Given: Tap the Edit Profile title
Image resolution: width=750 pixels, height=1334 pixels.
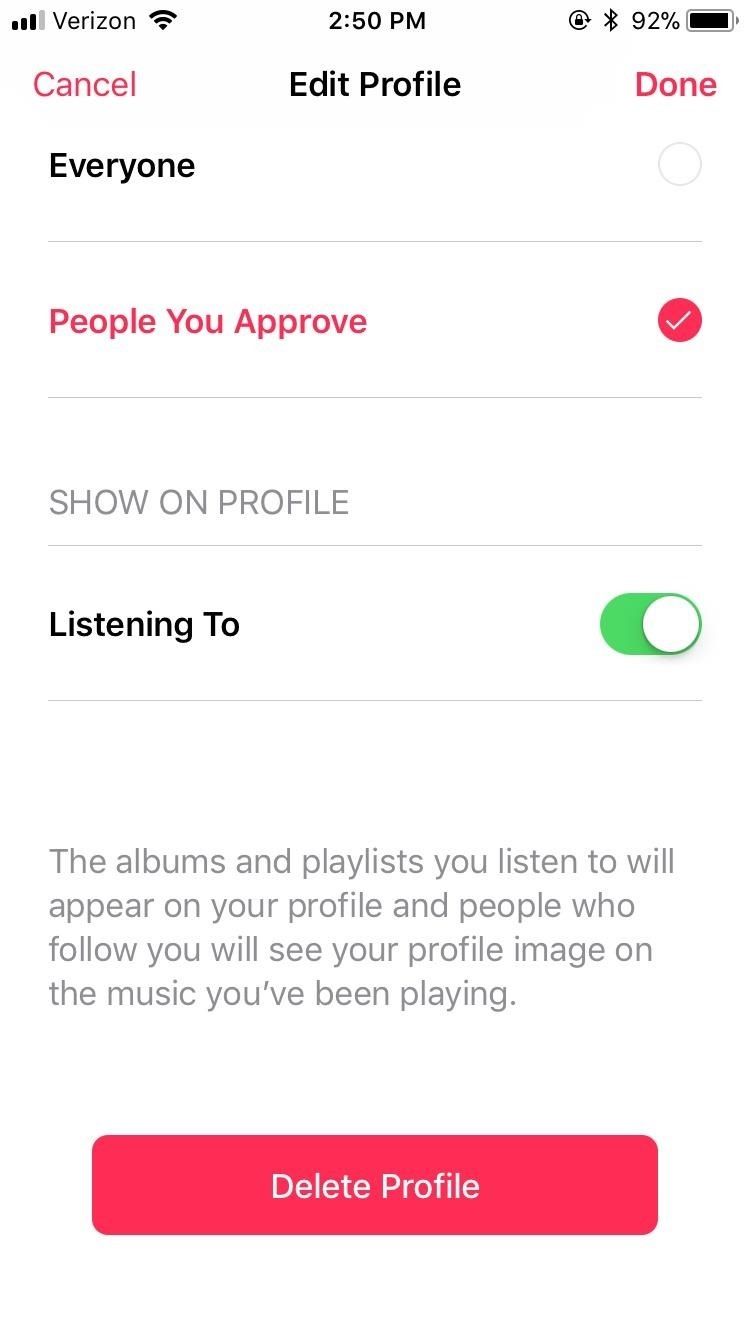Looking at the screenshot, I should click(x=374, y=84).
